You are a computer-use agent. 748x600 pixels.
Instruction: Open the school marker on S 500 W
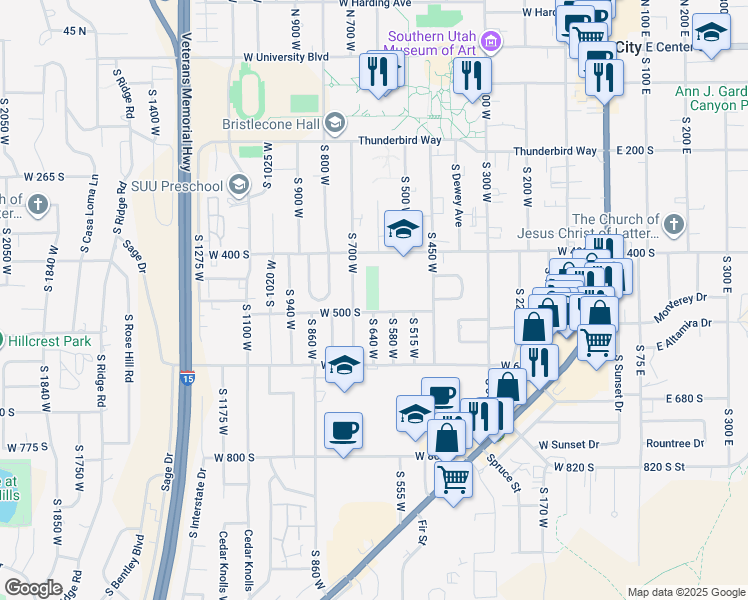tap(403, 230)
